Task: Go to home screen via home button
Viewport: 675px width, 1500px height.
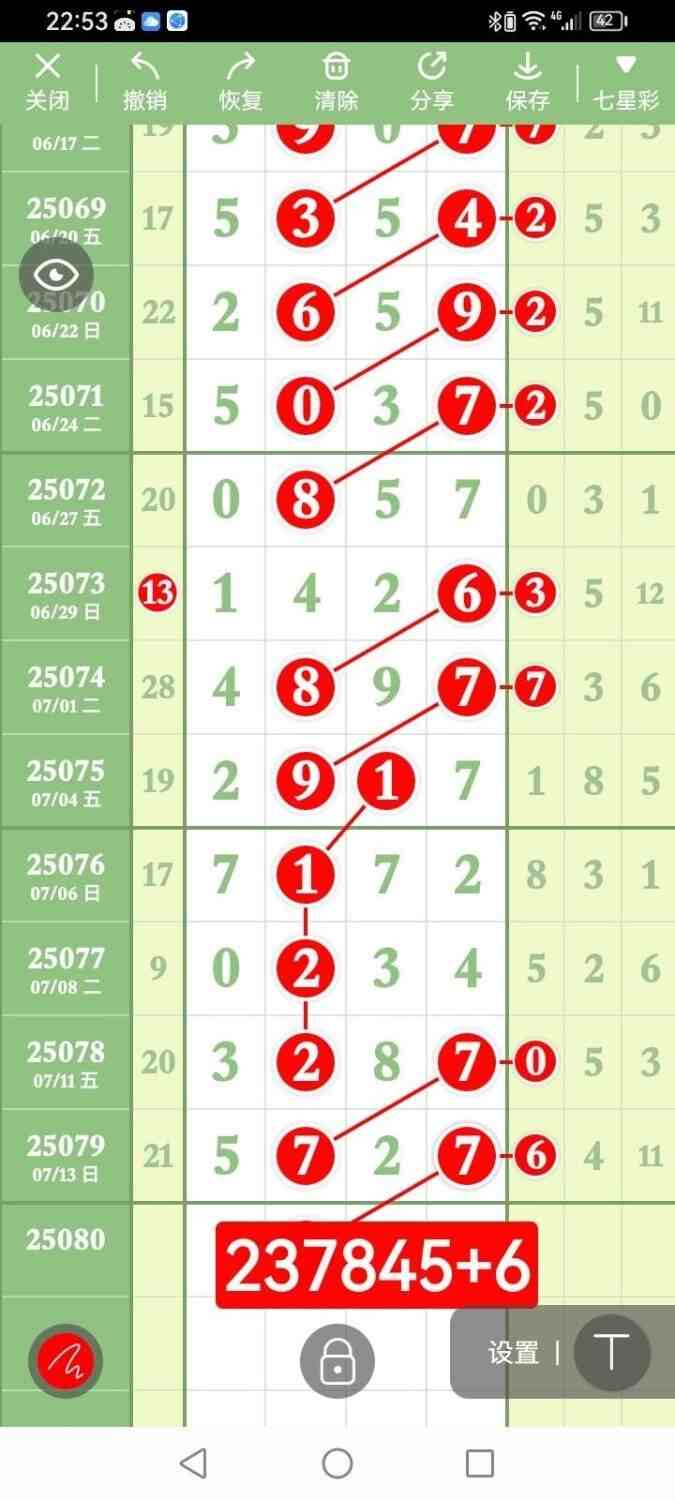Action: click(x=337, y=1463)
